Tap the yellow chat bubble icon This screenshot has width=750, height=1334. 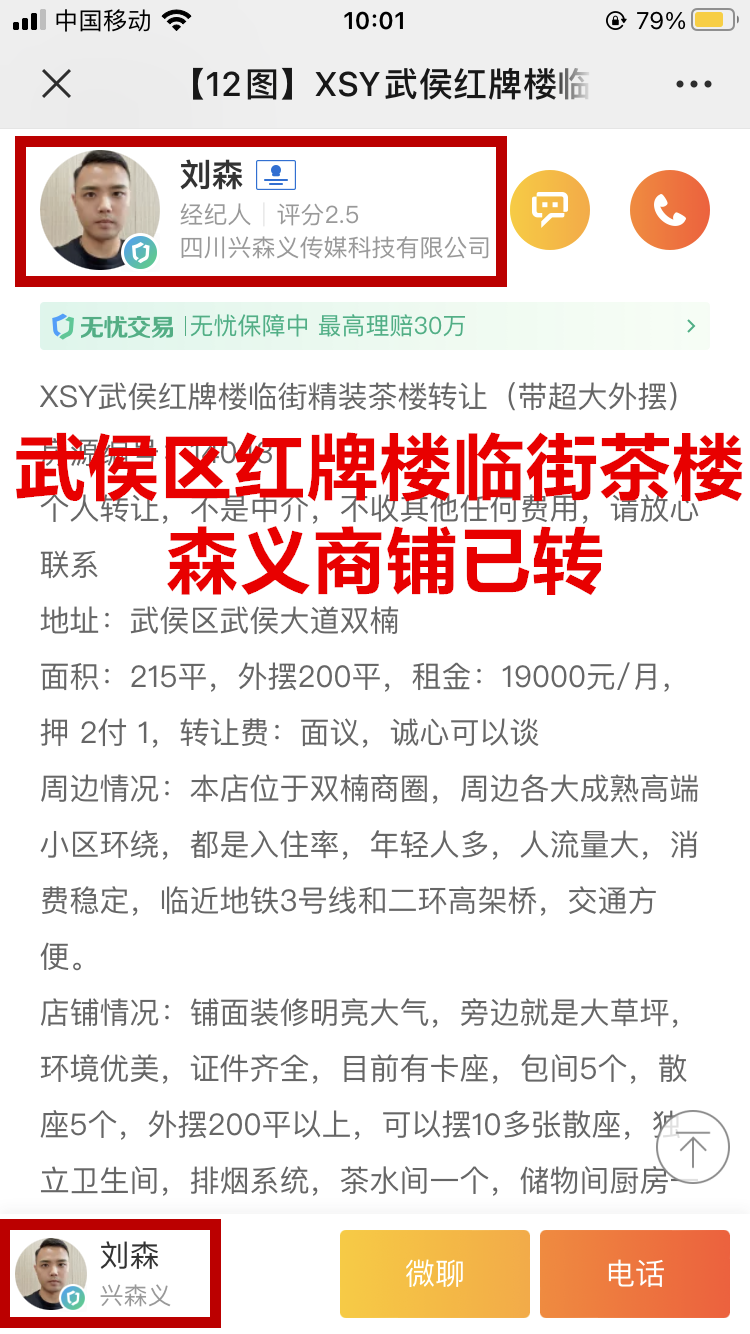click(x=550, y=210)
